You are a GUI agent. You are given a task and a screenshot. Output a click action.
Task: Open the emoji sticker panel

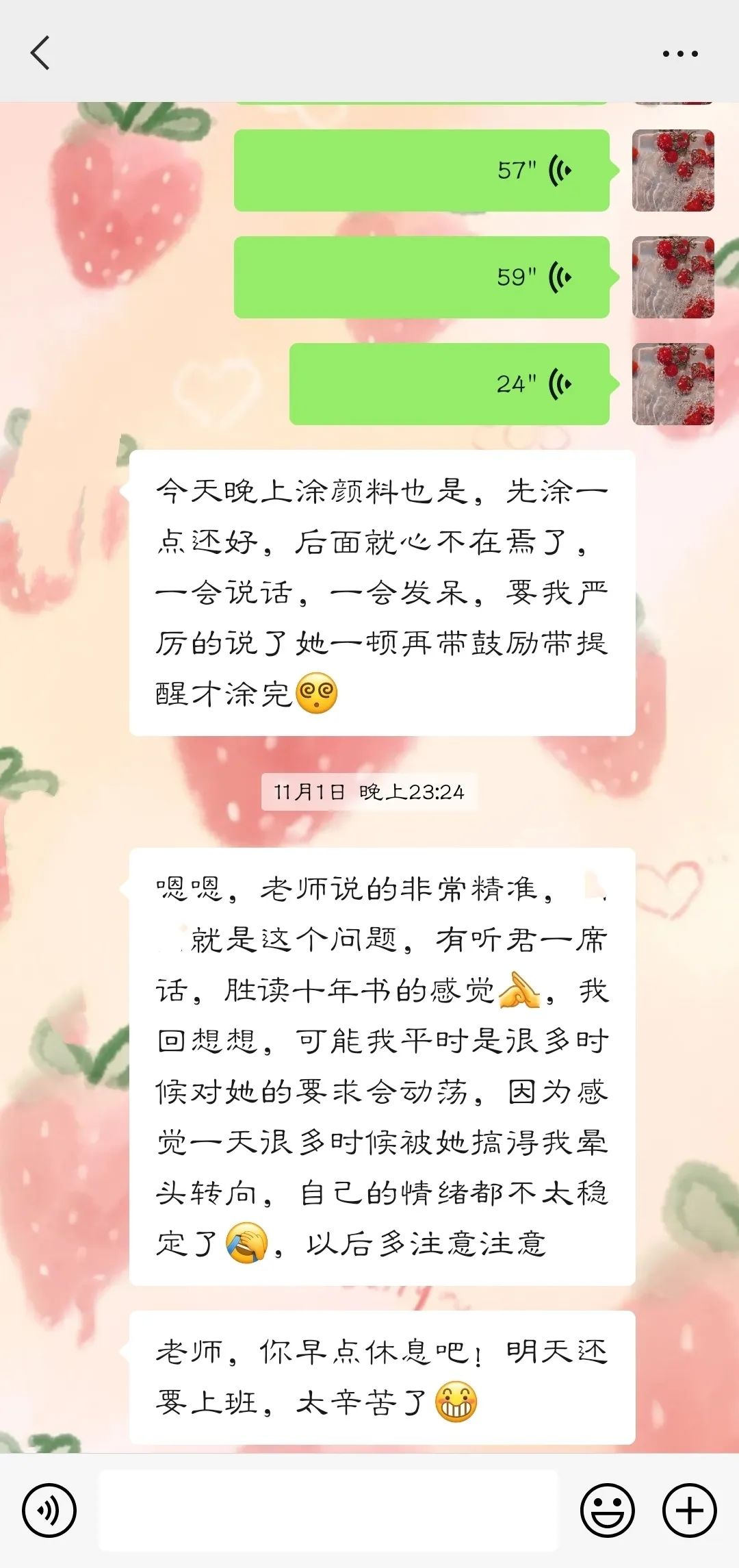pos(608,1510)
